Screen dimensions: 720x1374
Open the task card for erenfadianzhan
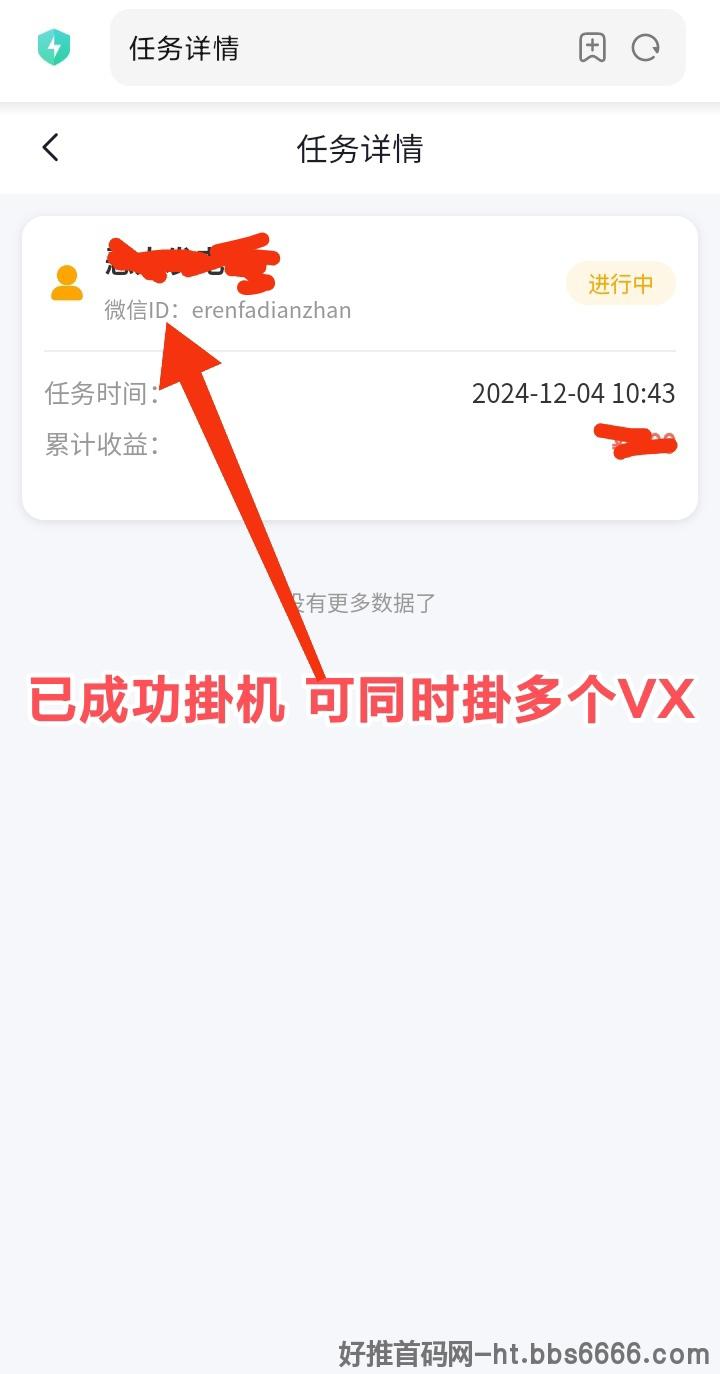click(x=360, y=368)
